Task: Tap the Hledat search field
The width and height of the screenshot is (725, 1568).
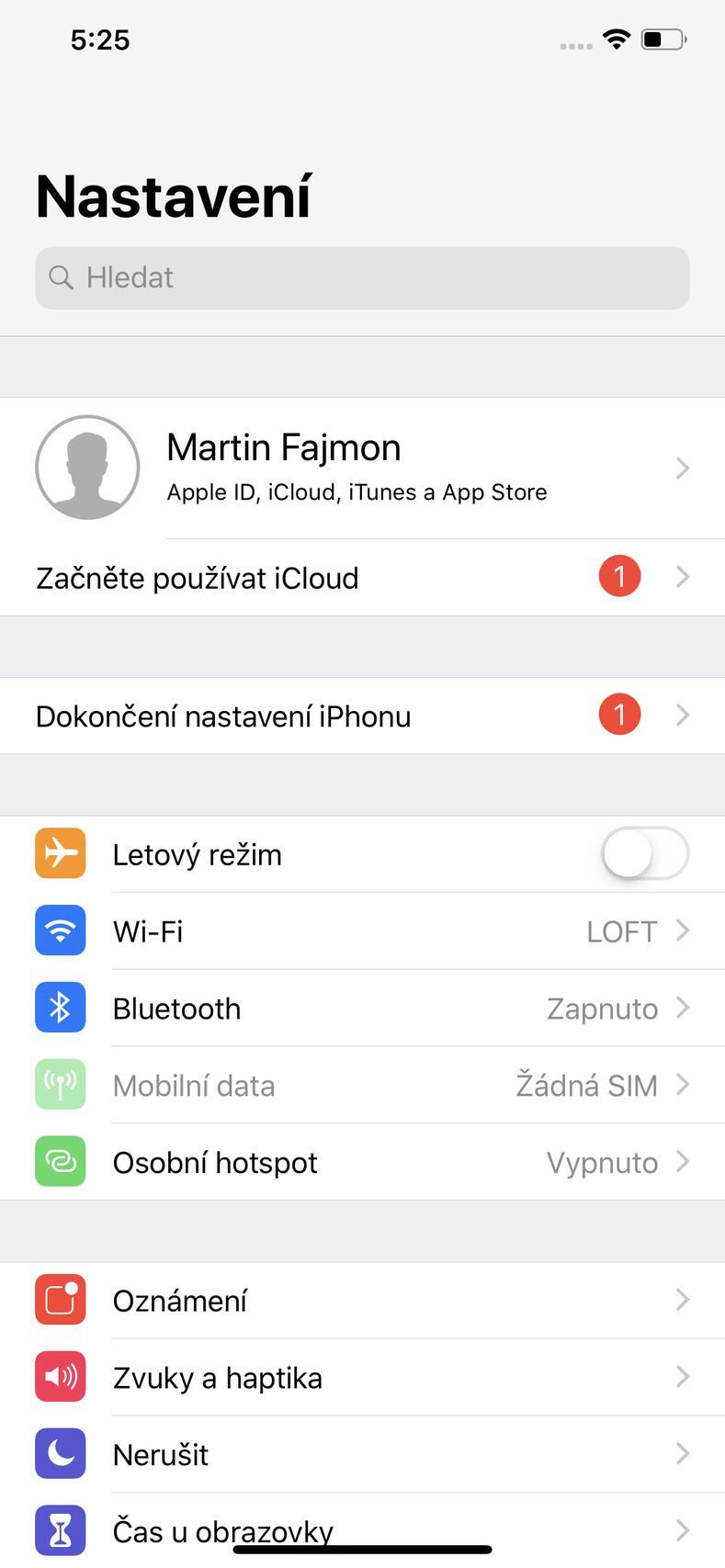Action: point(362,277)
